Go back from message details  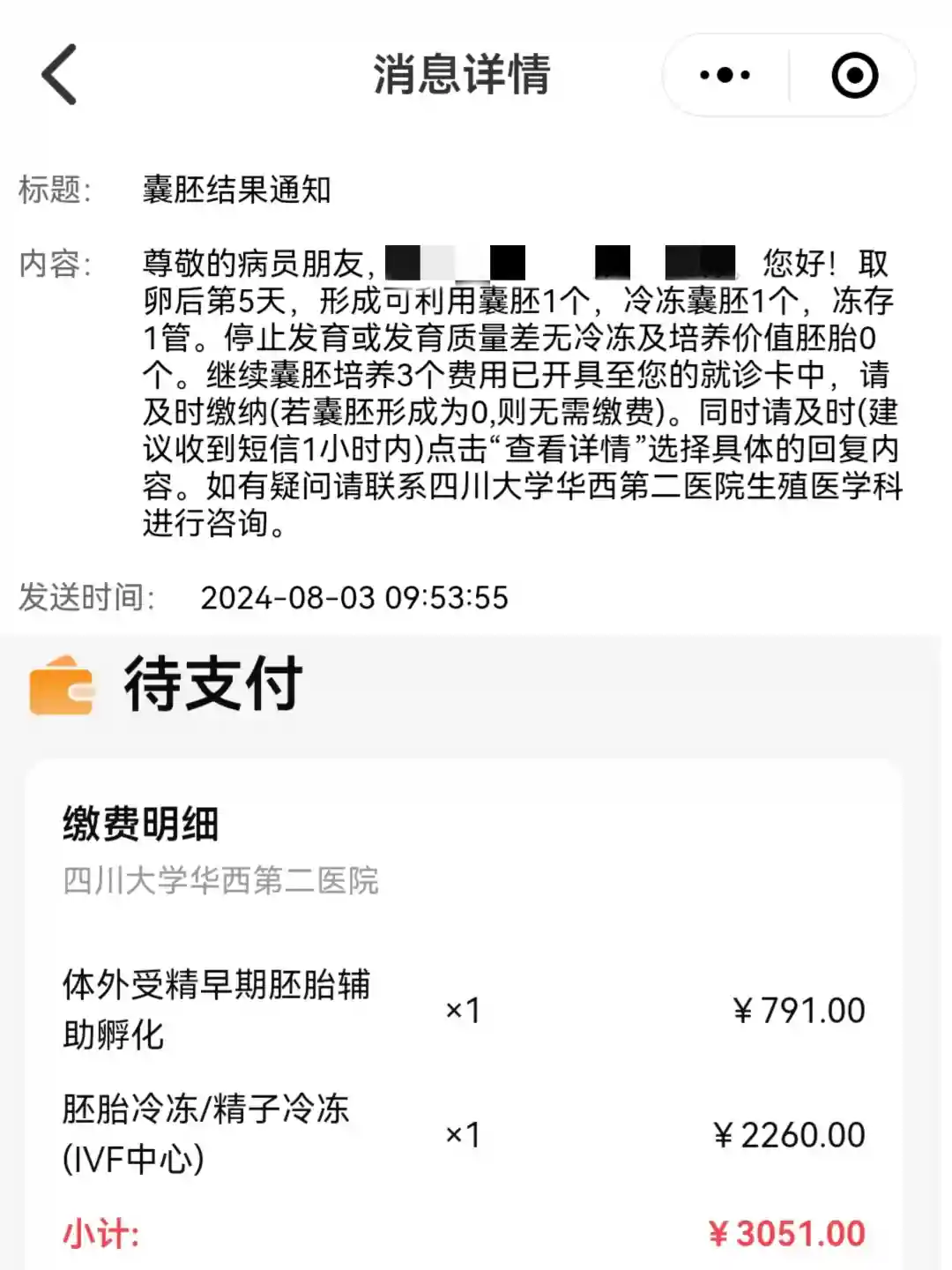click(x=60, y=75)
